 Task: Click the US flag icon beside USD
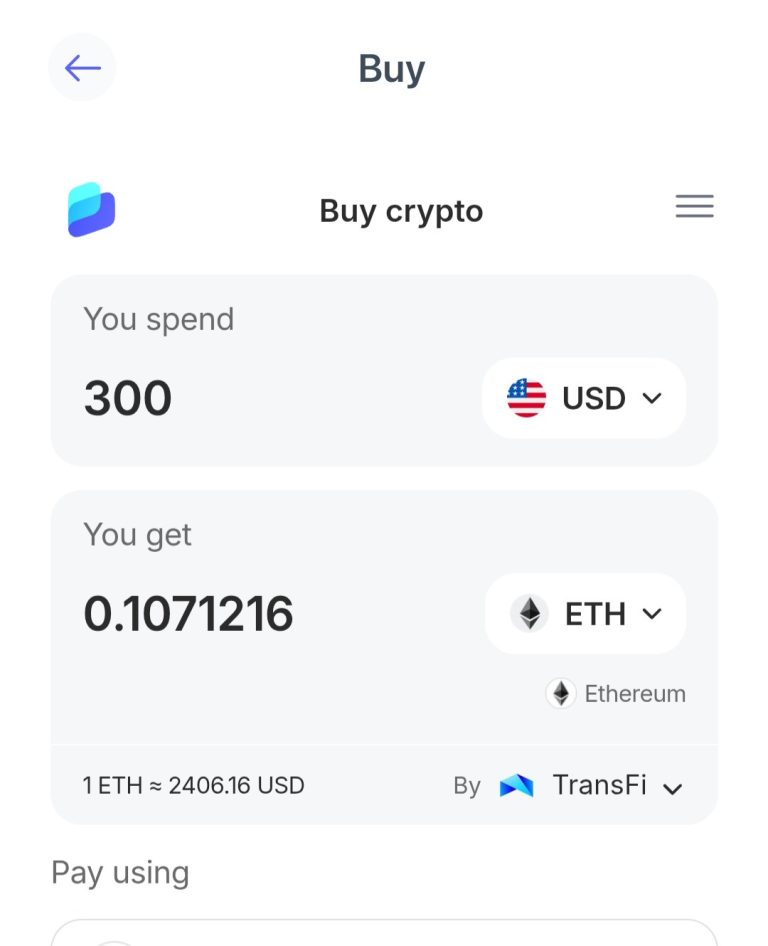525,398
